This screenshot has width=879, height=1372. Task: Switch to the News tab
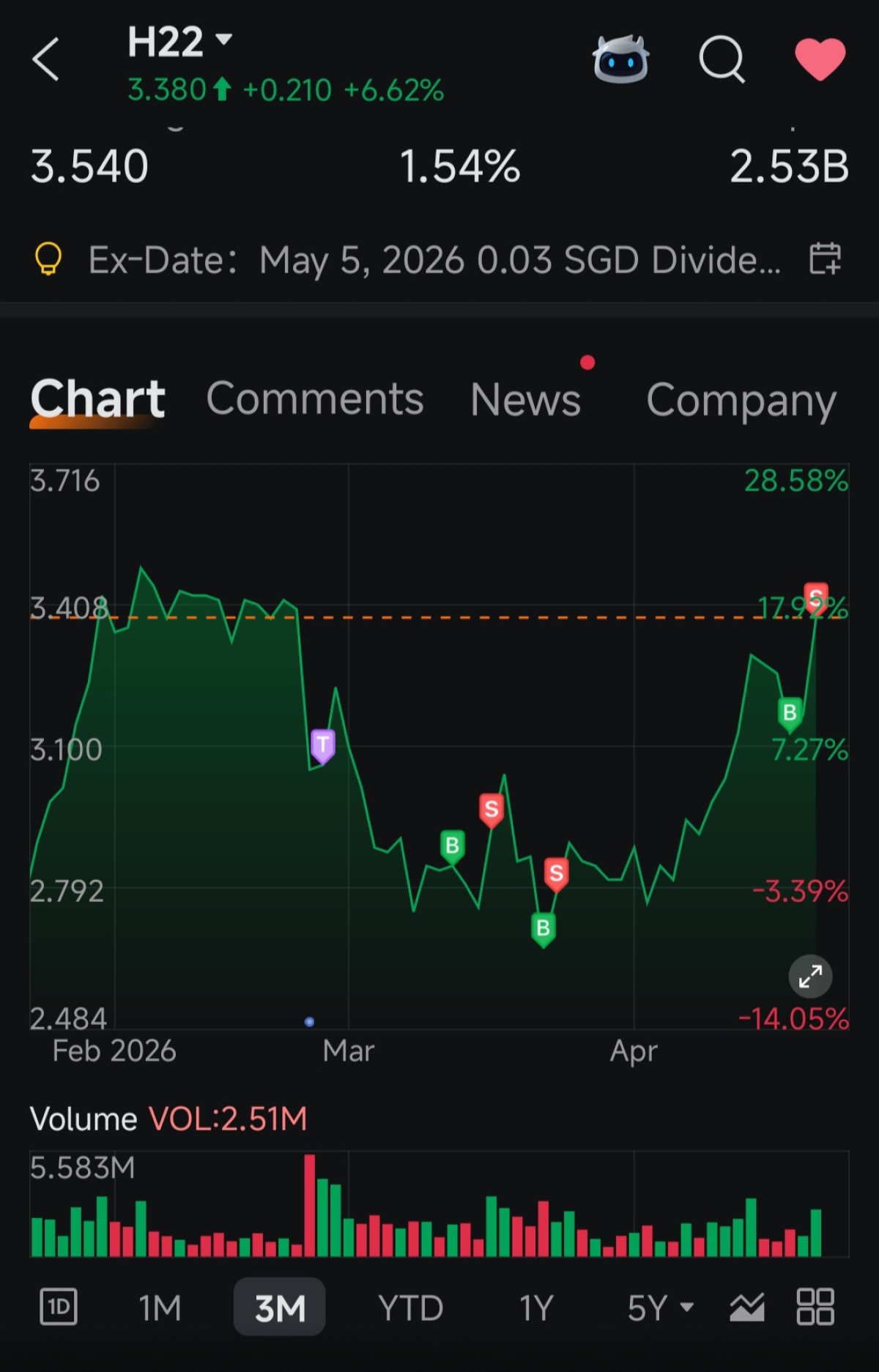point(525,400)
